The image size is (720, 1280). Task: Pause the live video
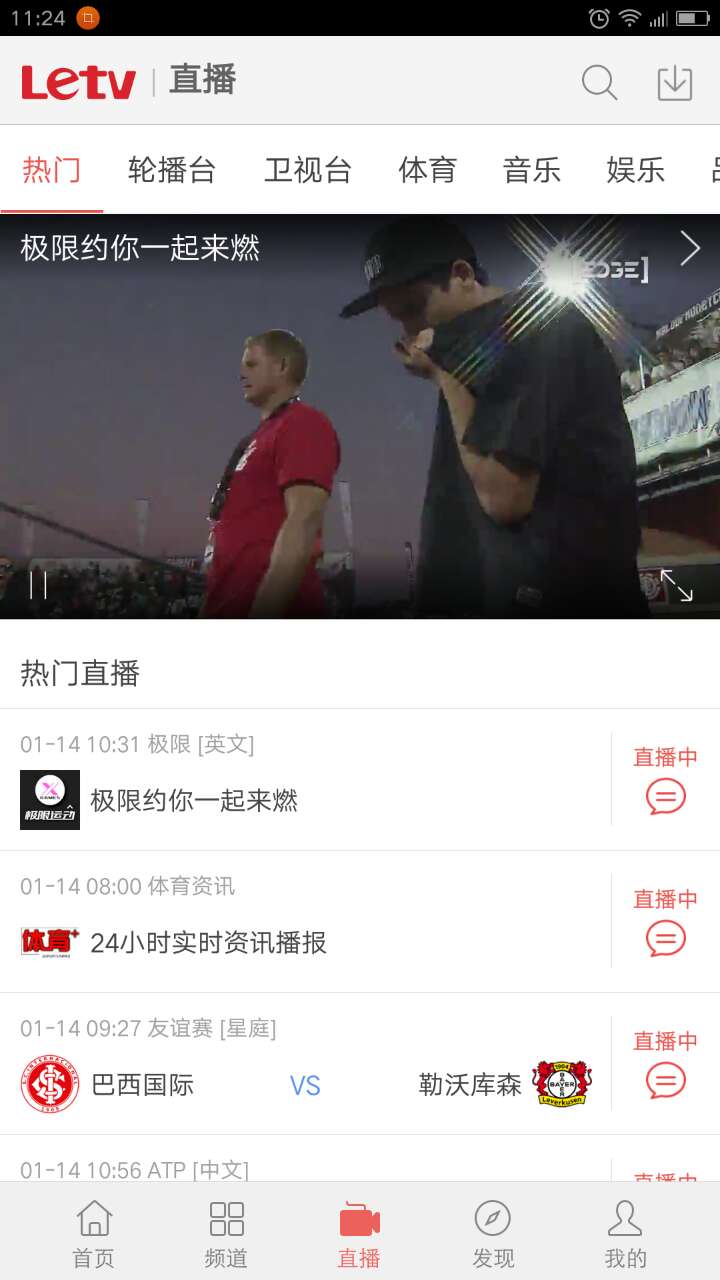click(x=38, y=585)
